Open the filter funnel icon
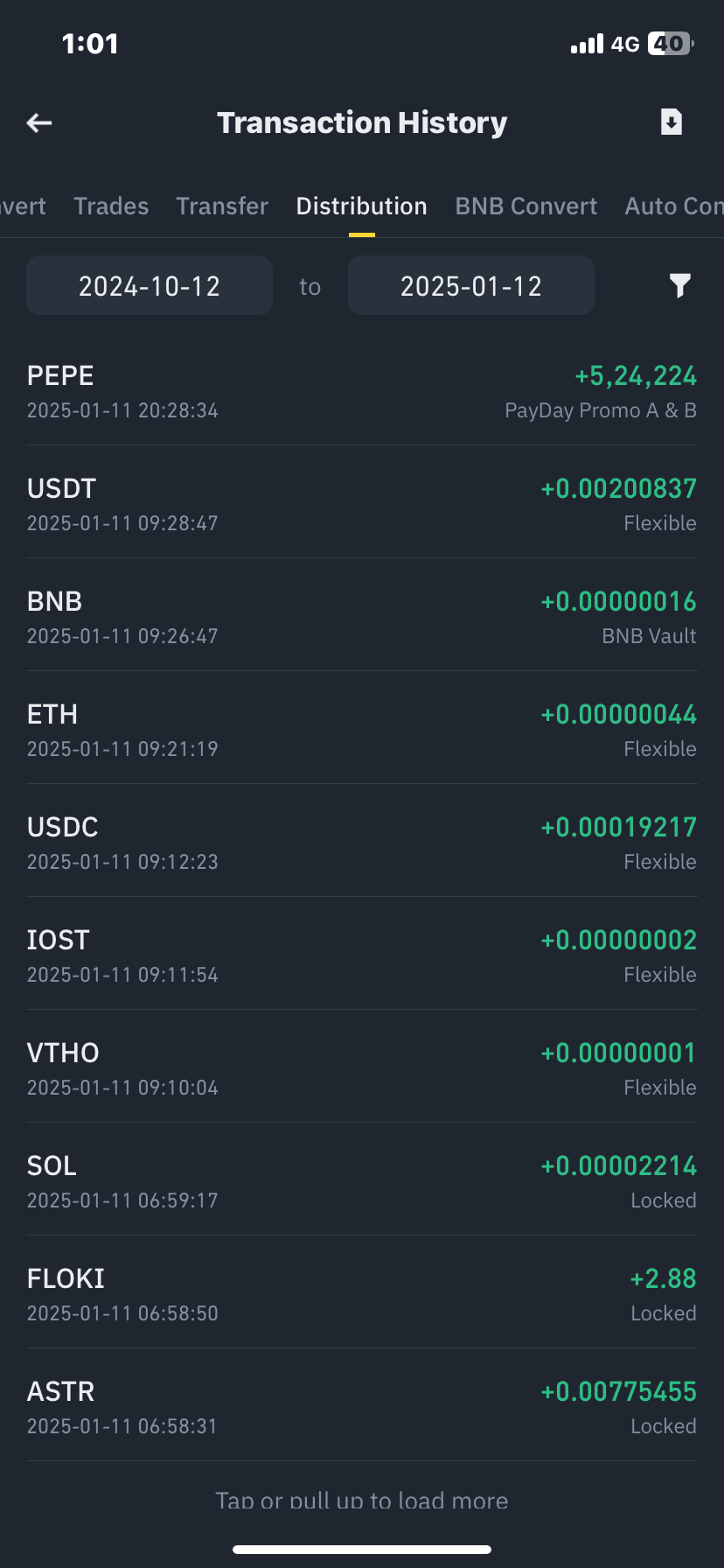The width and height of the screenshot is (724, 1568). 681,285
